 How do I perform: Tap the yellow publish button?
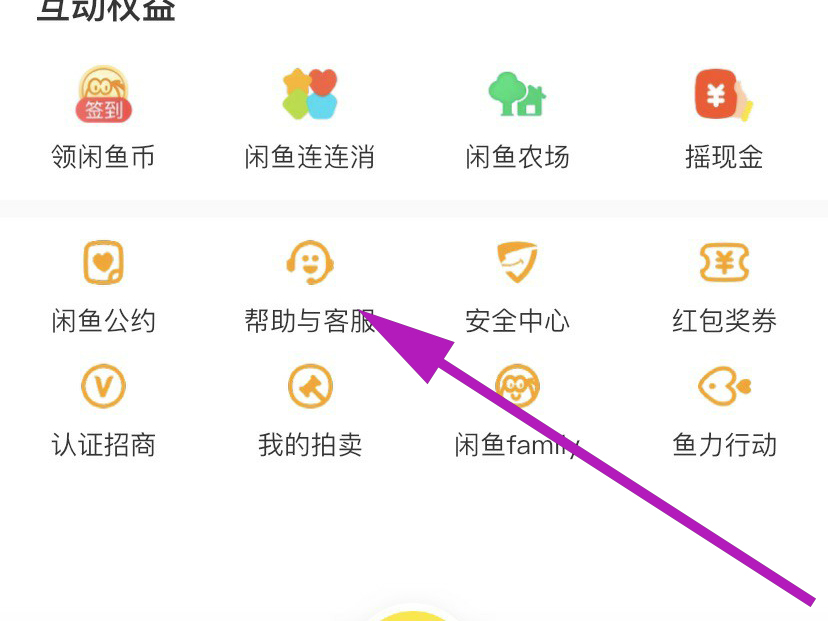pos(414,612)
